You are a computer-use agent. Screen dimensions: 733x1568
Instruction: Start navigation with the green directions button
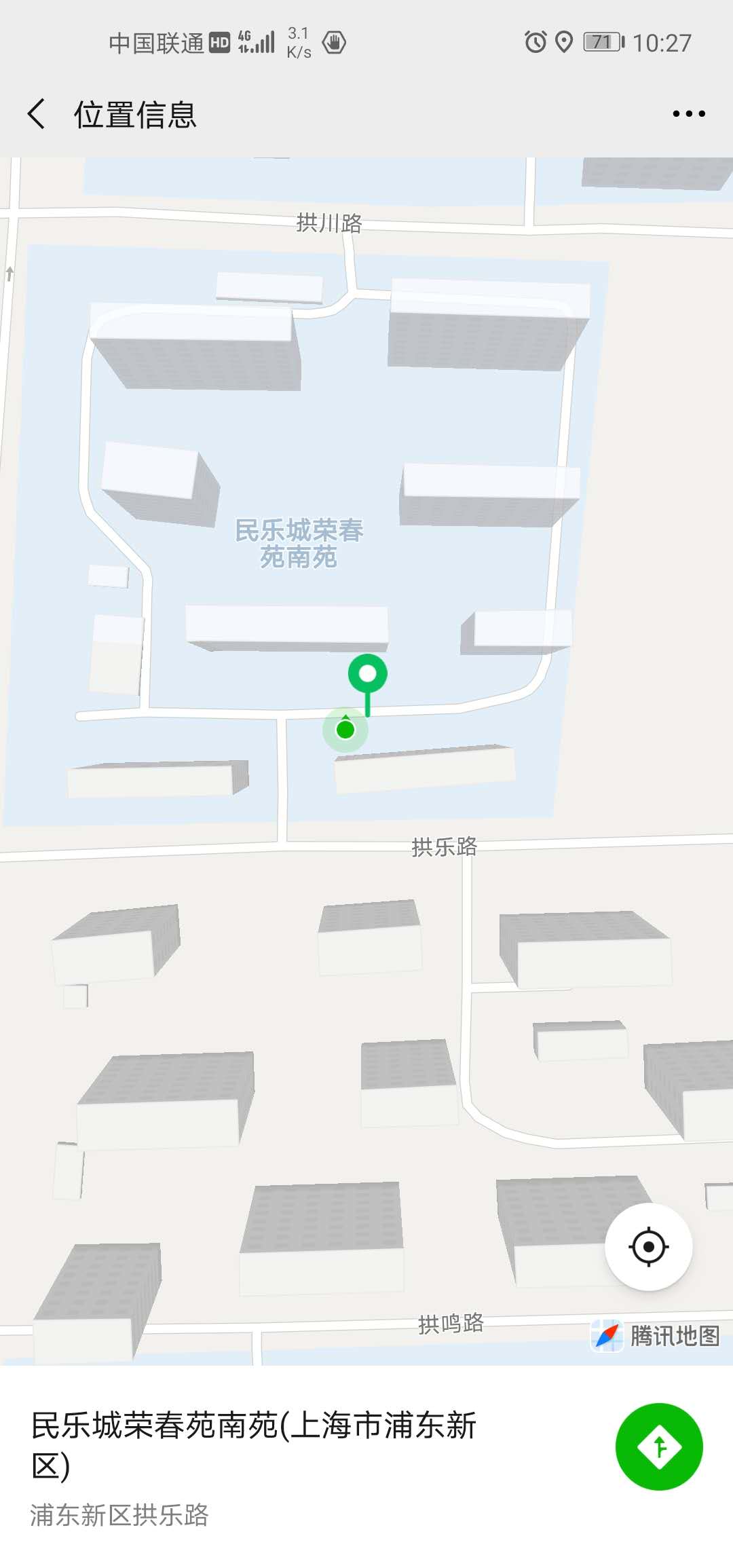pyautogui.click(x=658, y=1446)
